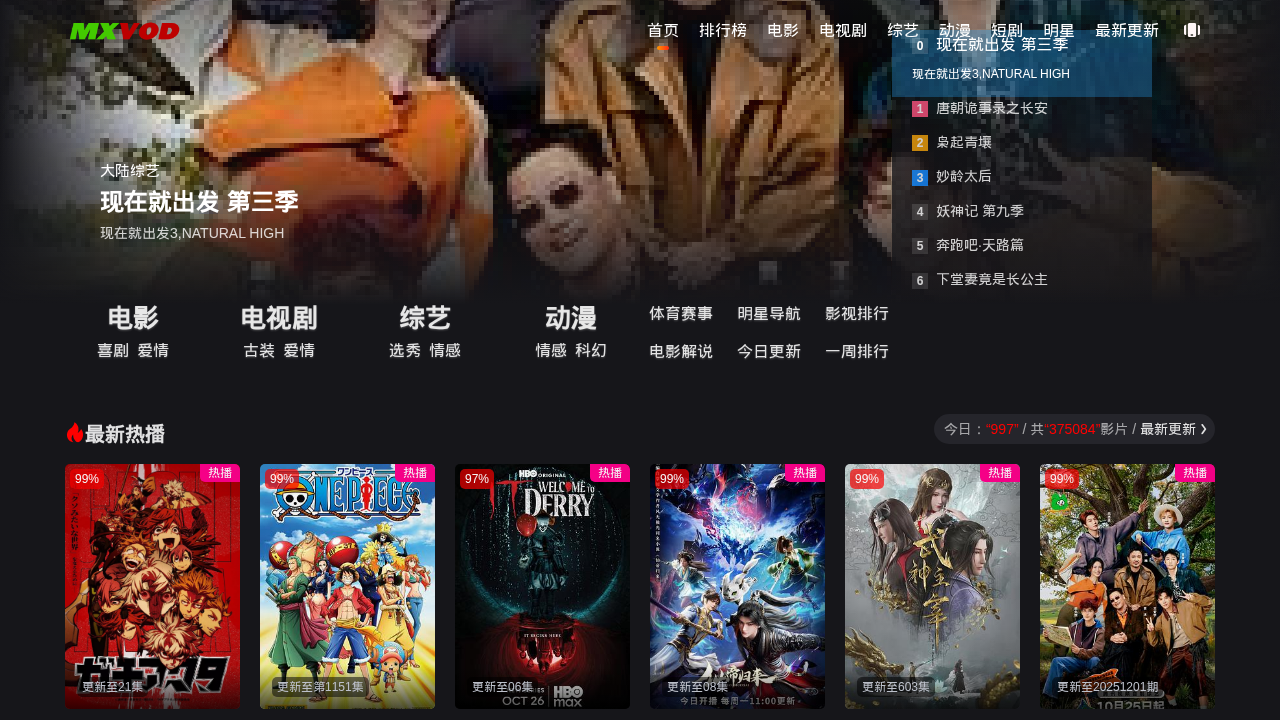This screenshot has height=720, width=1280.
Task: Open 枭起青壤 in the ranking list
Action: coord(964,142)
